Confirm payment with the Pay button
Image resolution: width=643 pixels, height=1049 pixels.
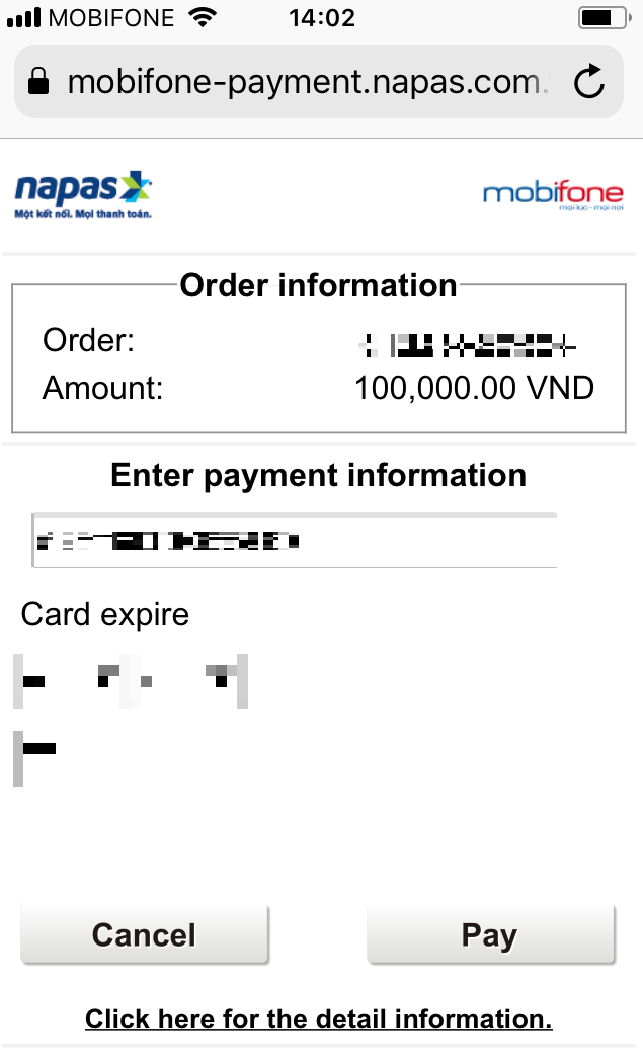490,935
